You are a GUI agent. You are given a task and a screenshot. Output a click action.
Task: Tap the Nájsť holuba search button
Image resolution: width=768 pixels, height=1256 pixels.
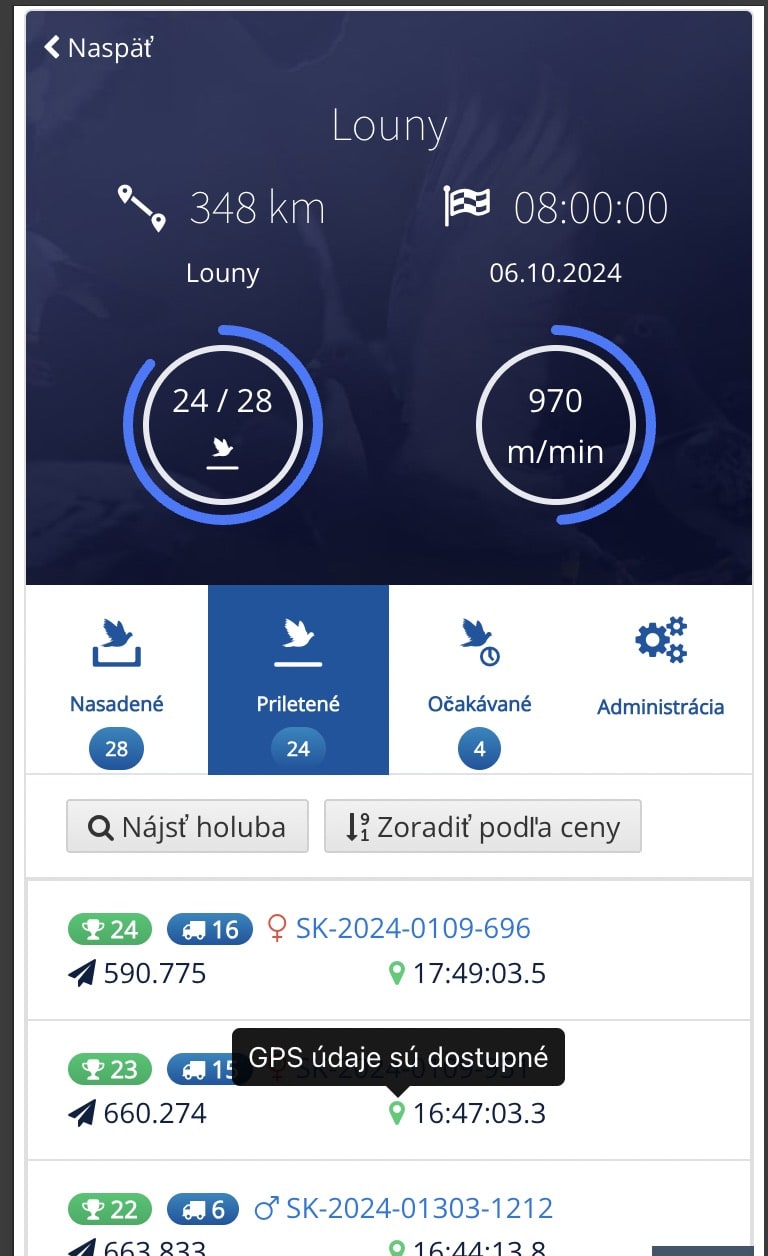187,827
